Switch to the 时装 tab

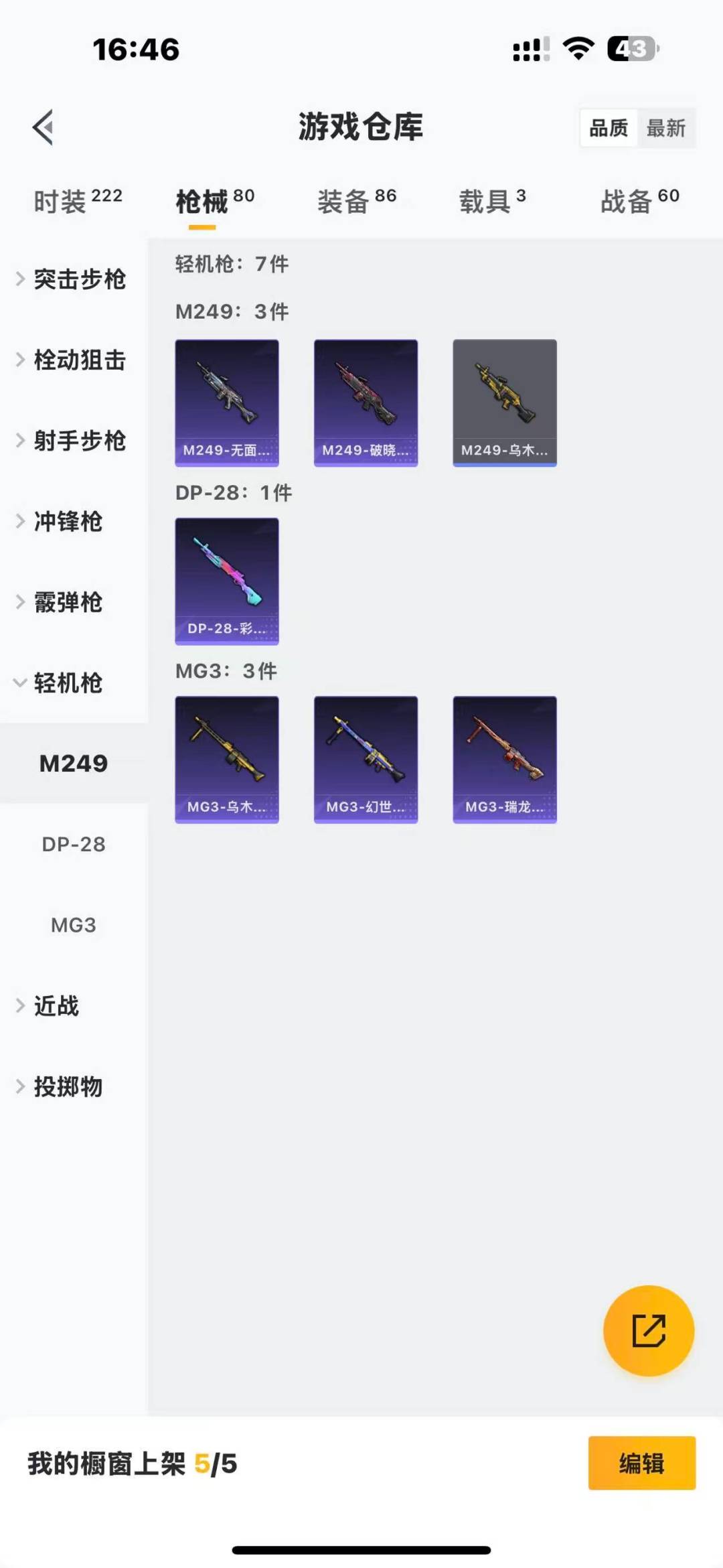tap(78, 201)
